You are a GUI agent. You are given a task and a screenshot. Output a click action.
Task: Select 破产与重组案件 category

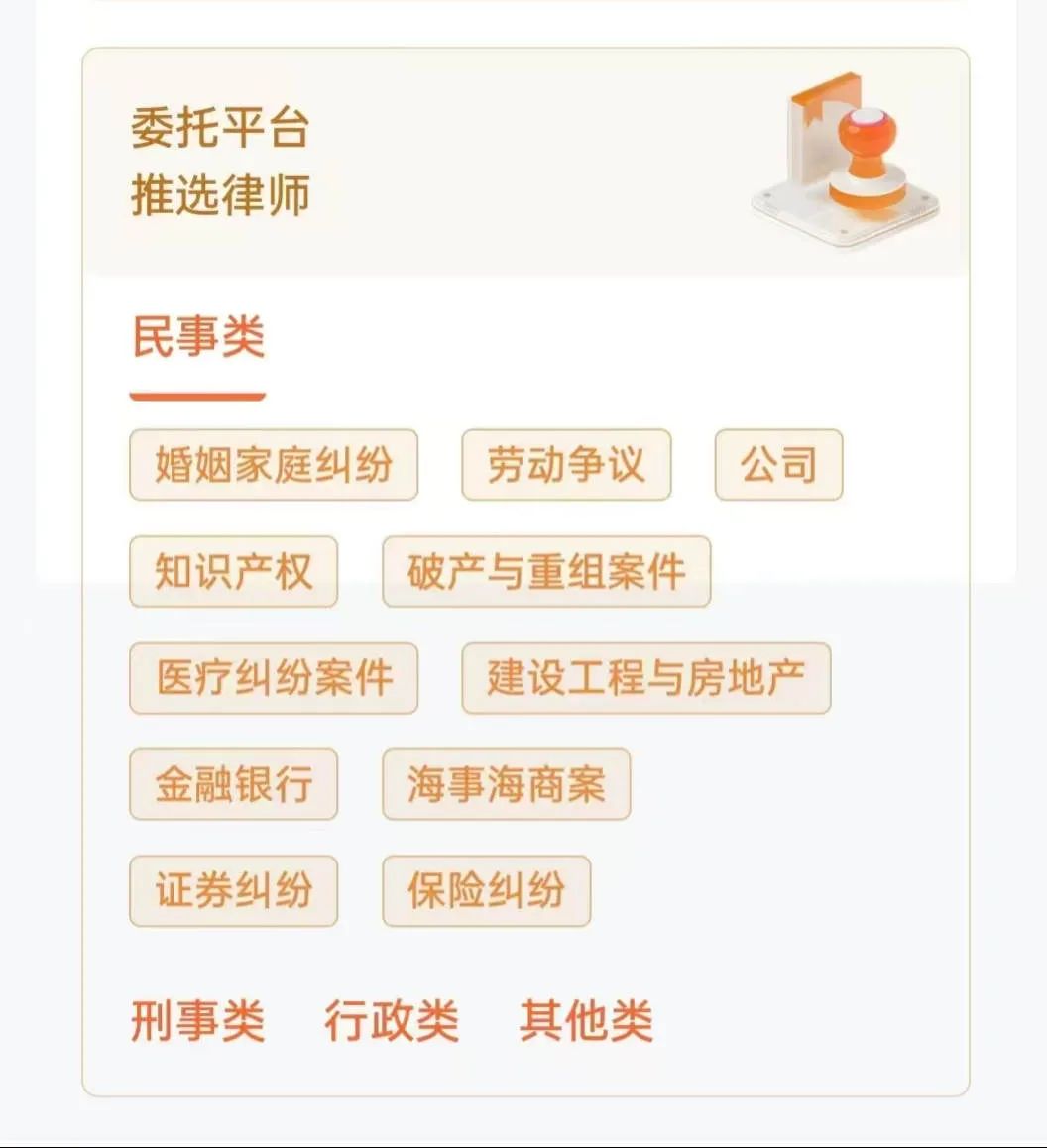tap(545, 571)
